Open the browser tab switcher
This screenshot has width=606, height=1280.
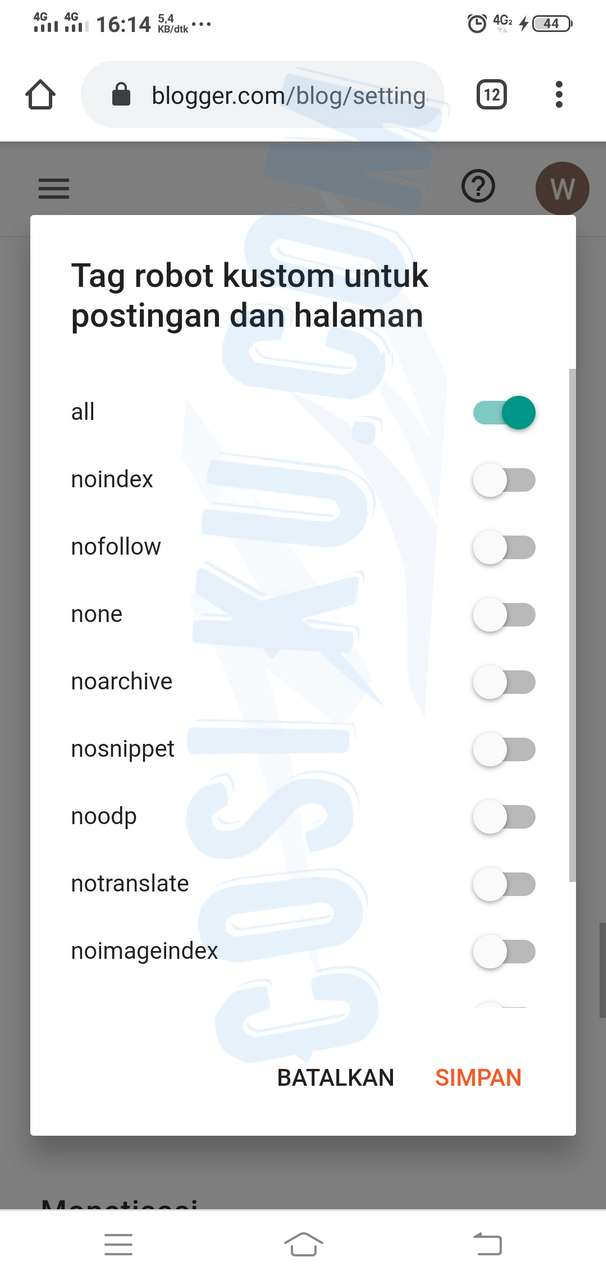(x=490, y=95)
